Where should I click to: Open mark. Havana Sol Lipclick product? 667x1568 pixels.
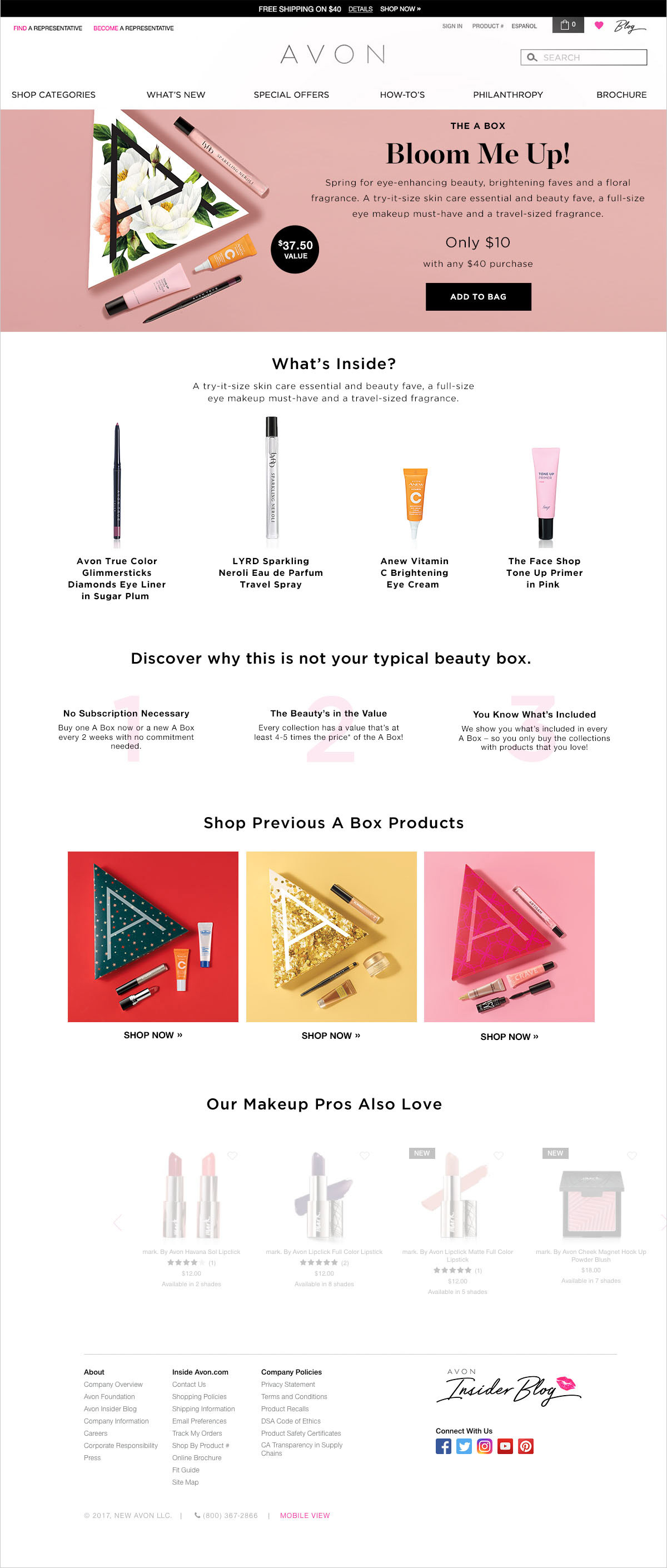pos(191,1252)
